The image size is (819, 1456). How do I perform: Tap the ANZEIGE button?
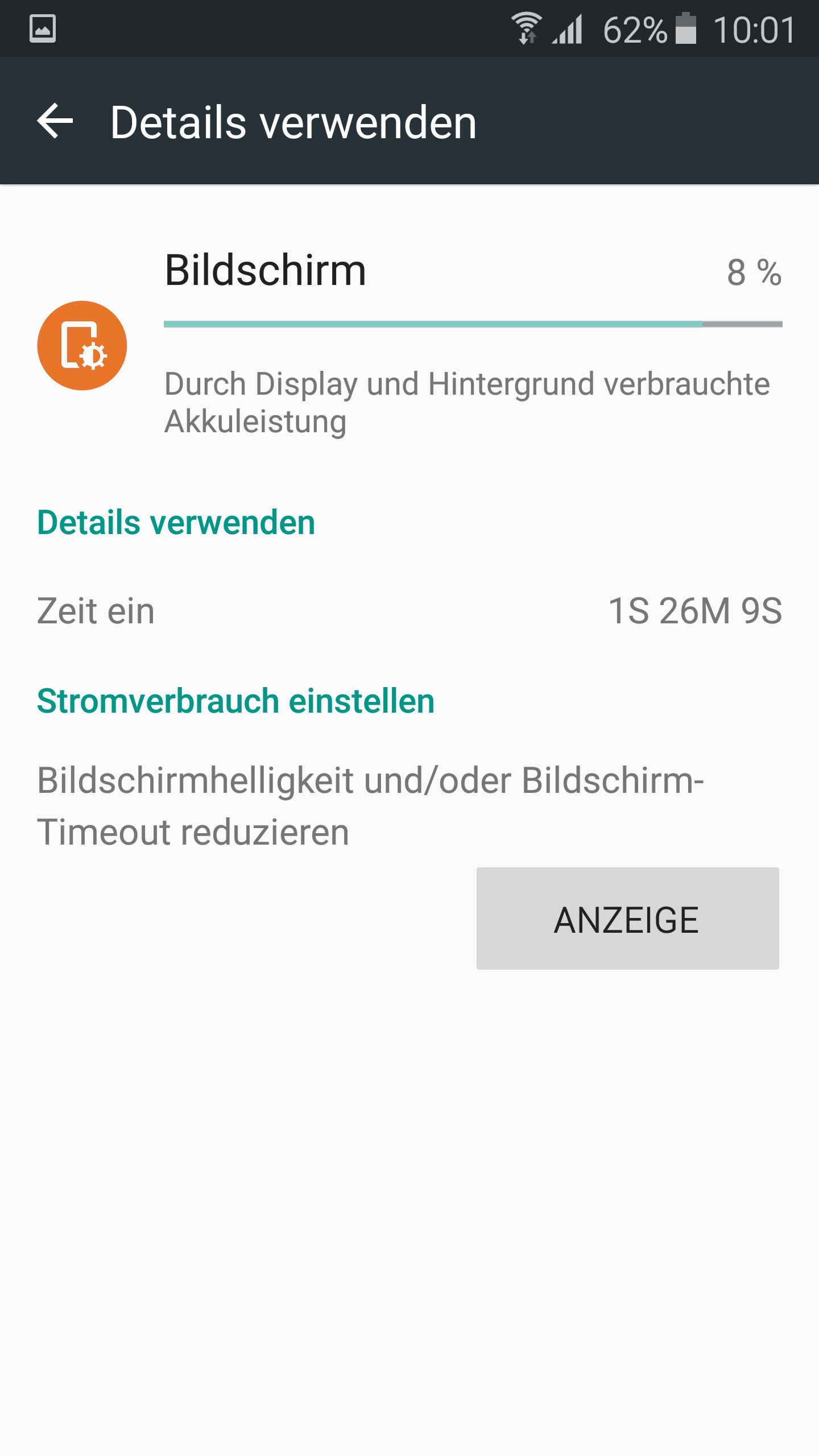coord(627,919)
